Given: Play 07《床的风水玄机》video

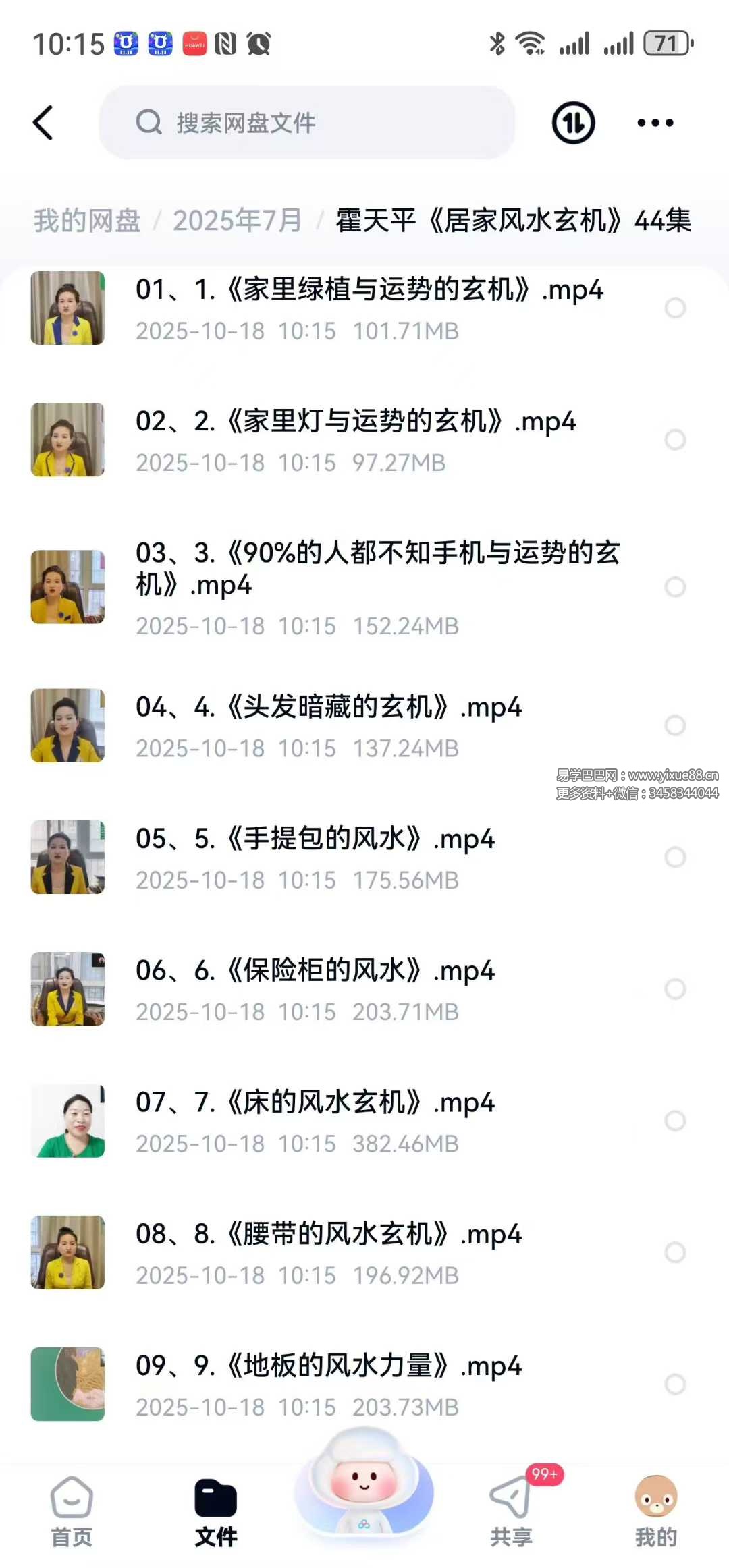Looking at the screenshot, I should click(315, 1103).
